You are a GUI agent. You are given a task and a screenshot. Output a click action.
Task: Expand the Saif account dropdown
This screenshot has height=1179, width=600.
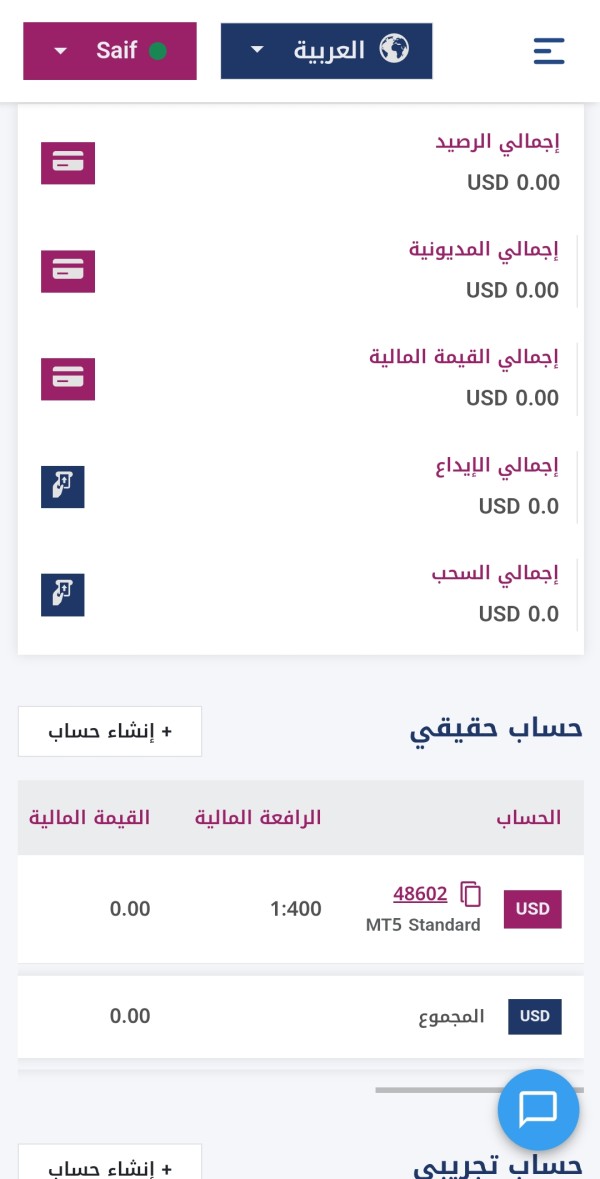110,51
